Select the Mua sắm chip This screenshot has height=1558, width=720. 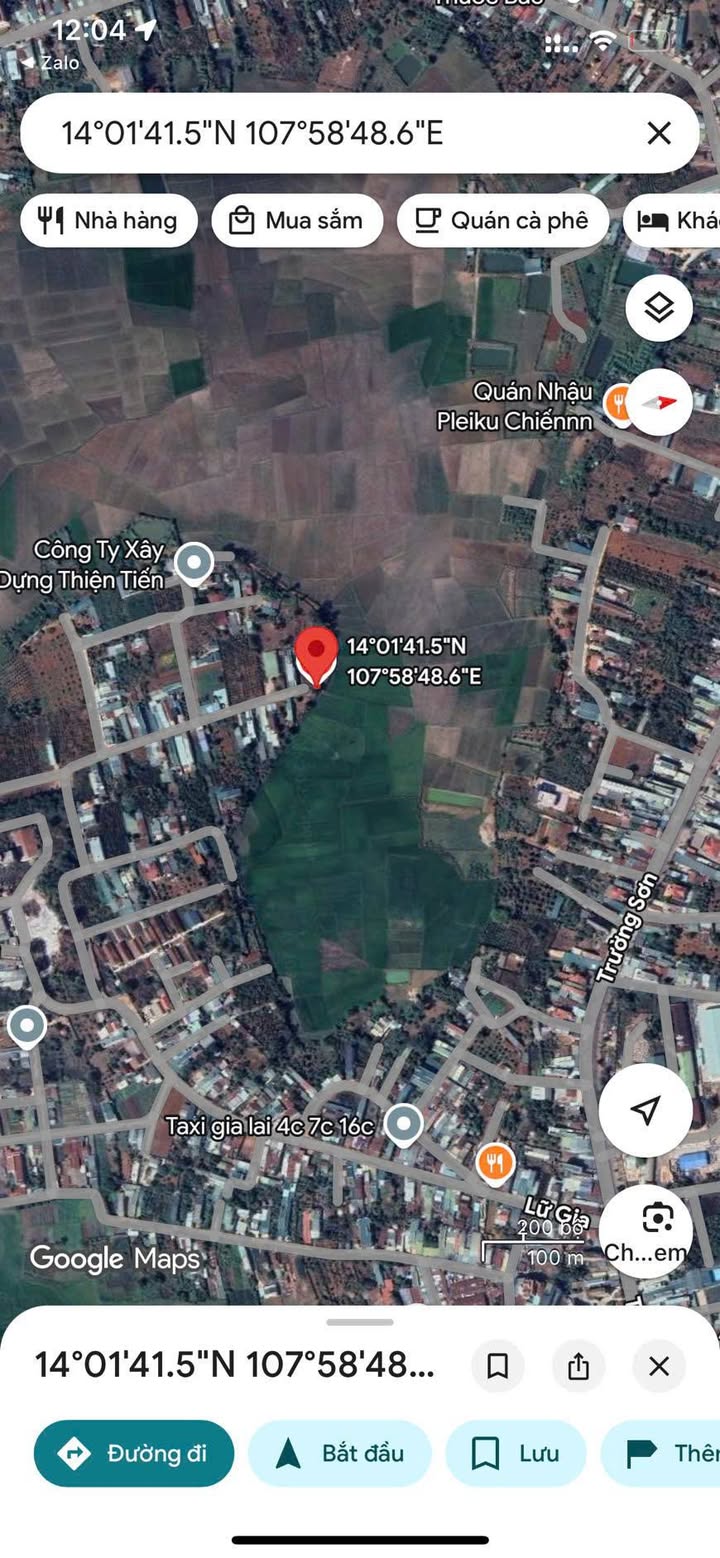297,221
